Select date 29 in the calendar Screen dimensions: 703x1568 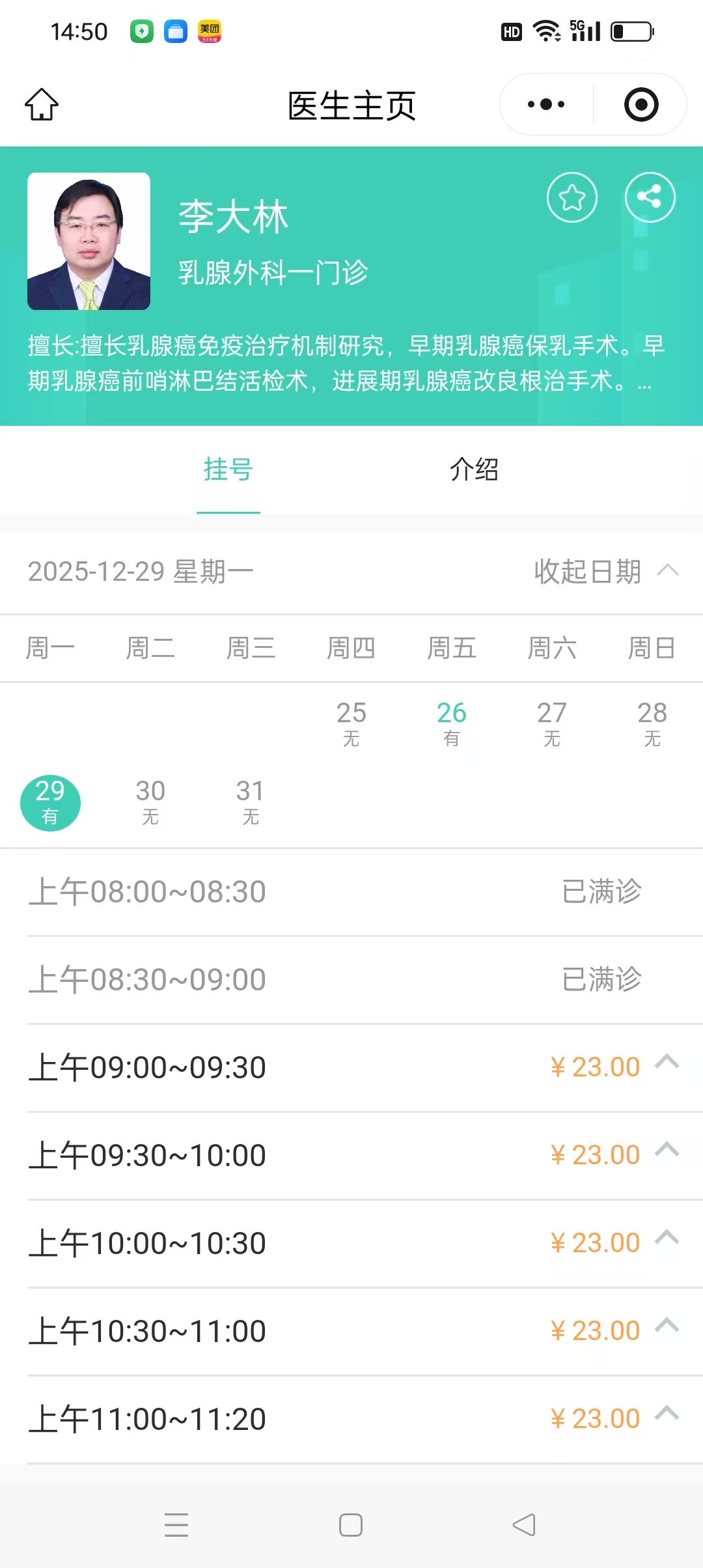pos(50,802)
